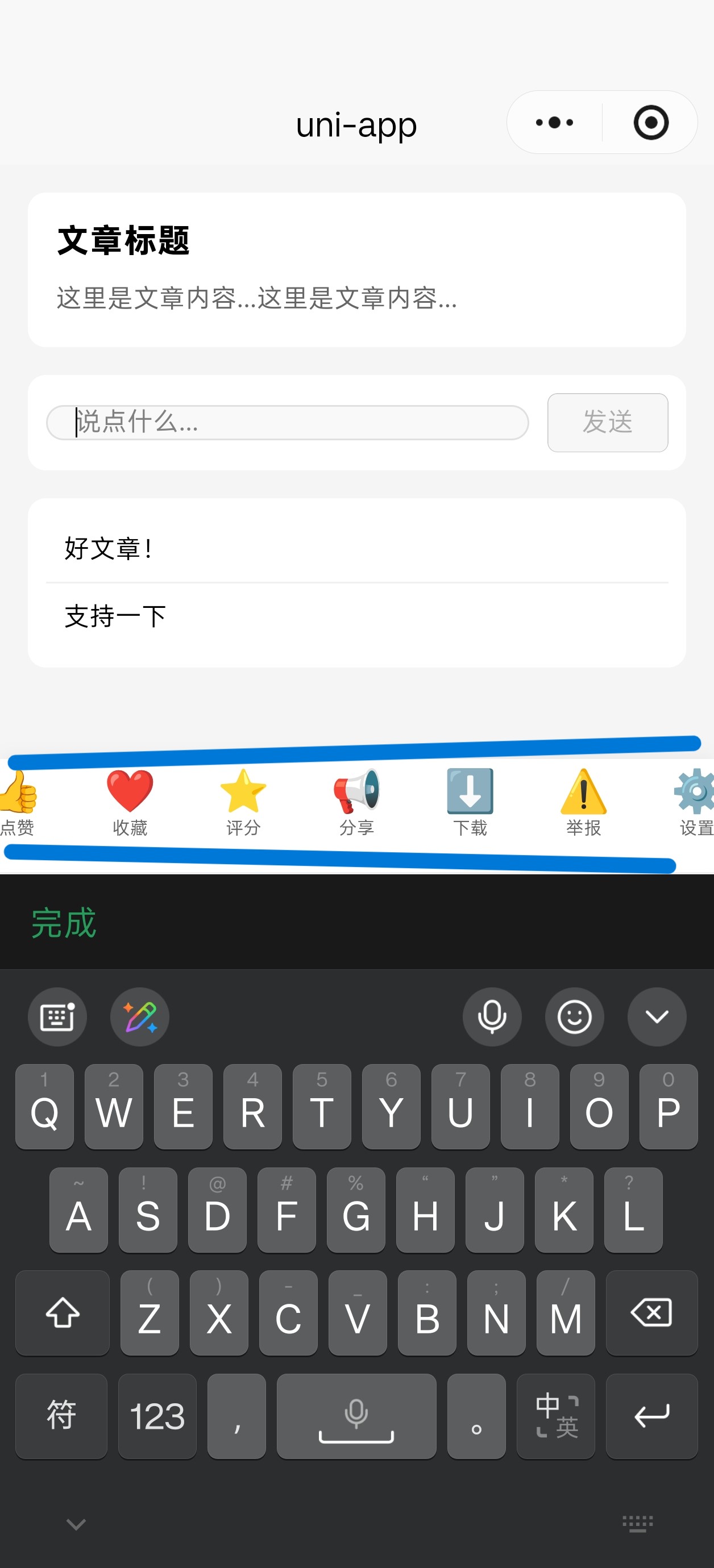The height and width of the screenshot is (1568, 714).
Task: Tap the backspace key
Action: click(651, 1312)
